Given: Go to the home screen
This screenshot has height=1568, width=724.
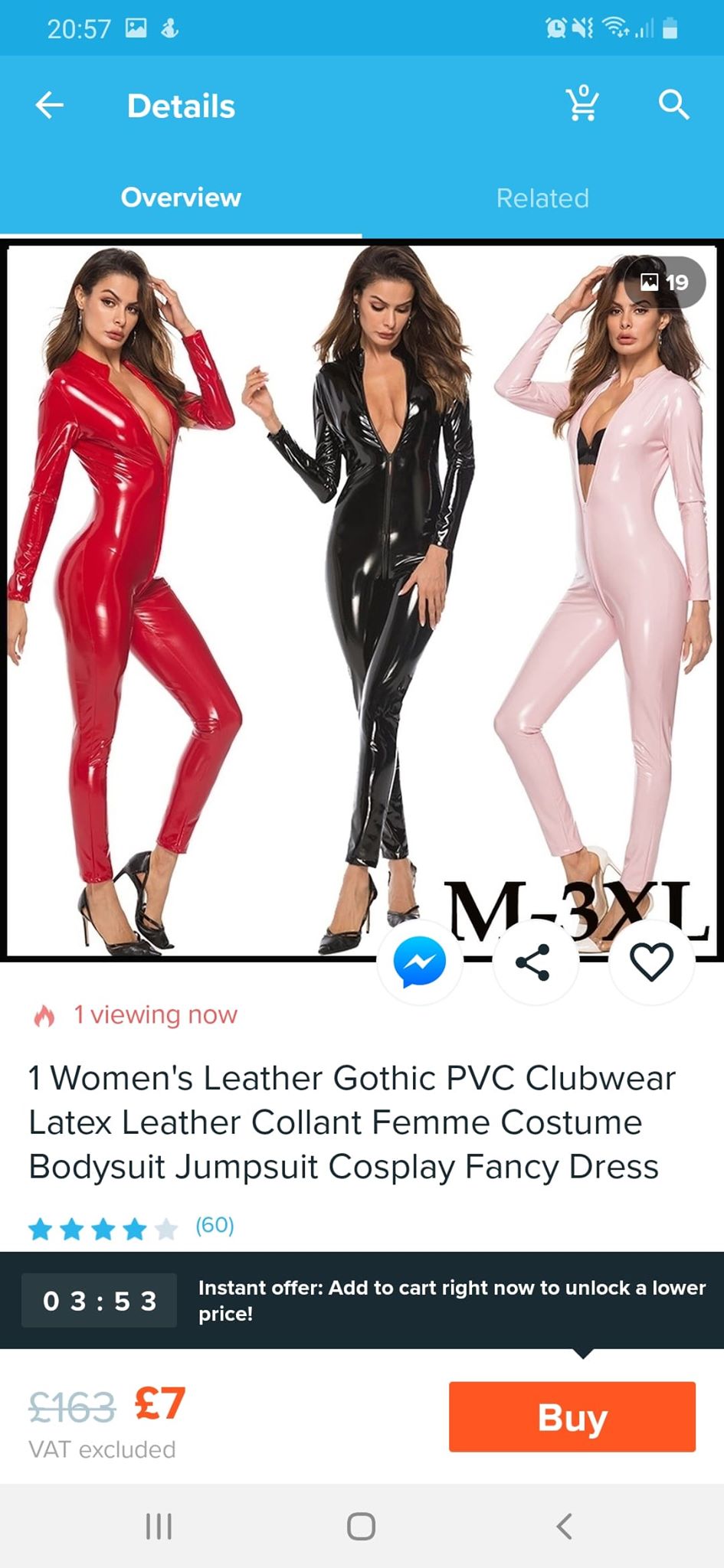Looking at the screenshot, I should tap(361, 1527).
